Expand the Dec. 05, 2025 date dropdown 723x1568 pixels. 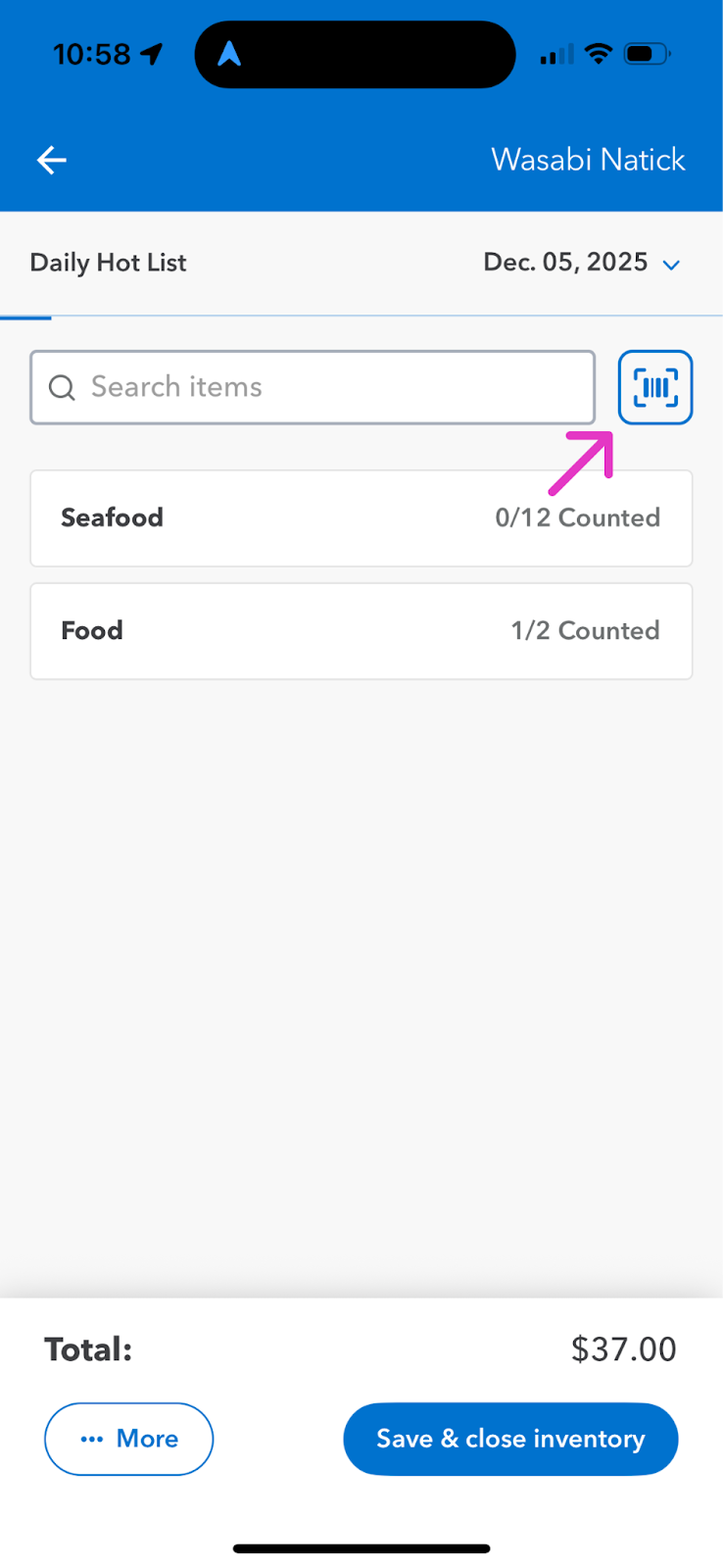(x=582, y=263)
